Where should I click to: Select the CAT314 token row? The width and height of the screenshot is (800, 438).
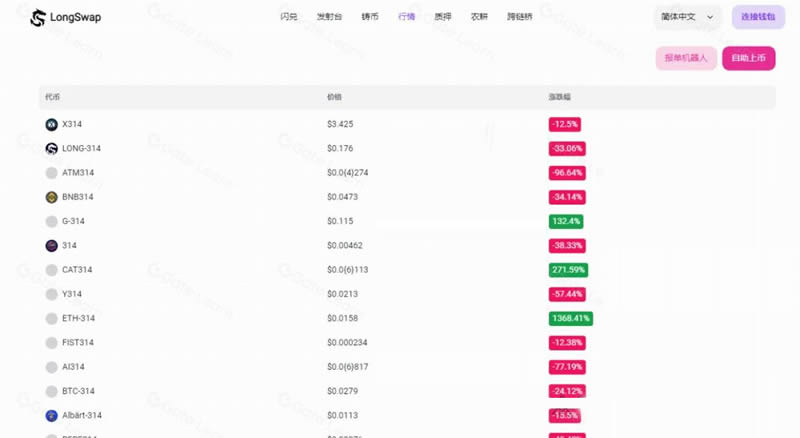pos(77,270)
